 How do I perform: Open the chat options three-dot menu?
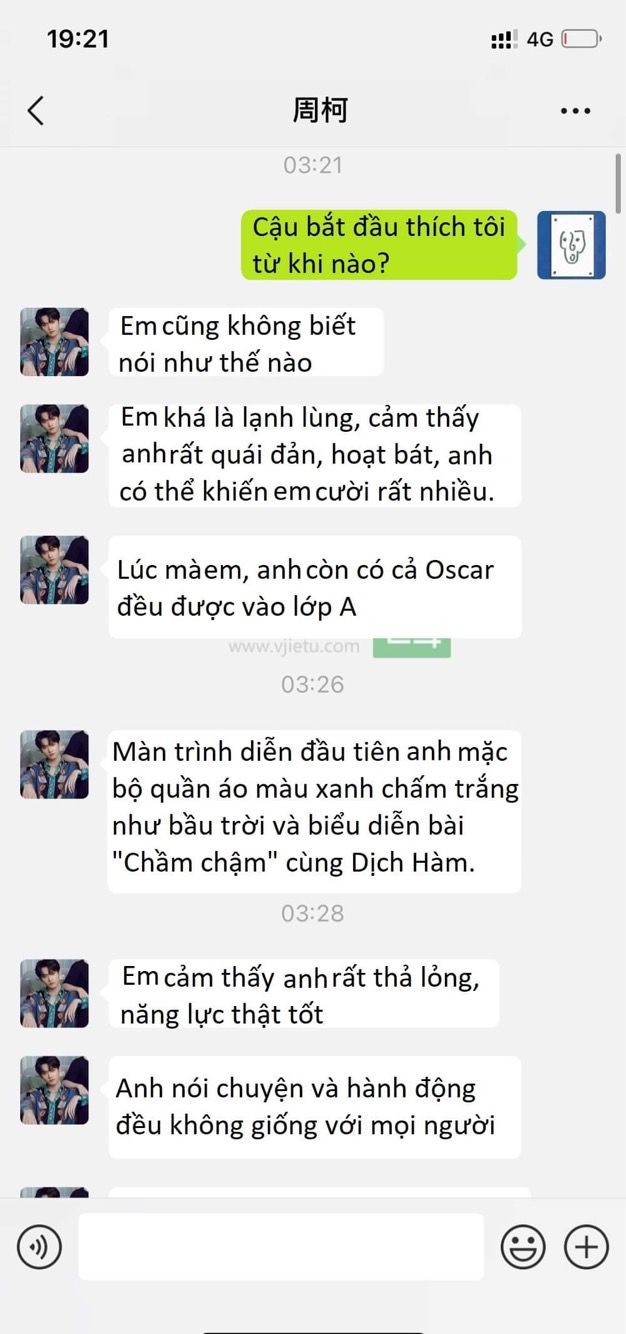576,111
